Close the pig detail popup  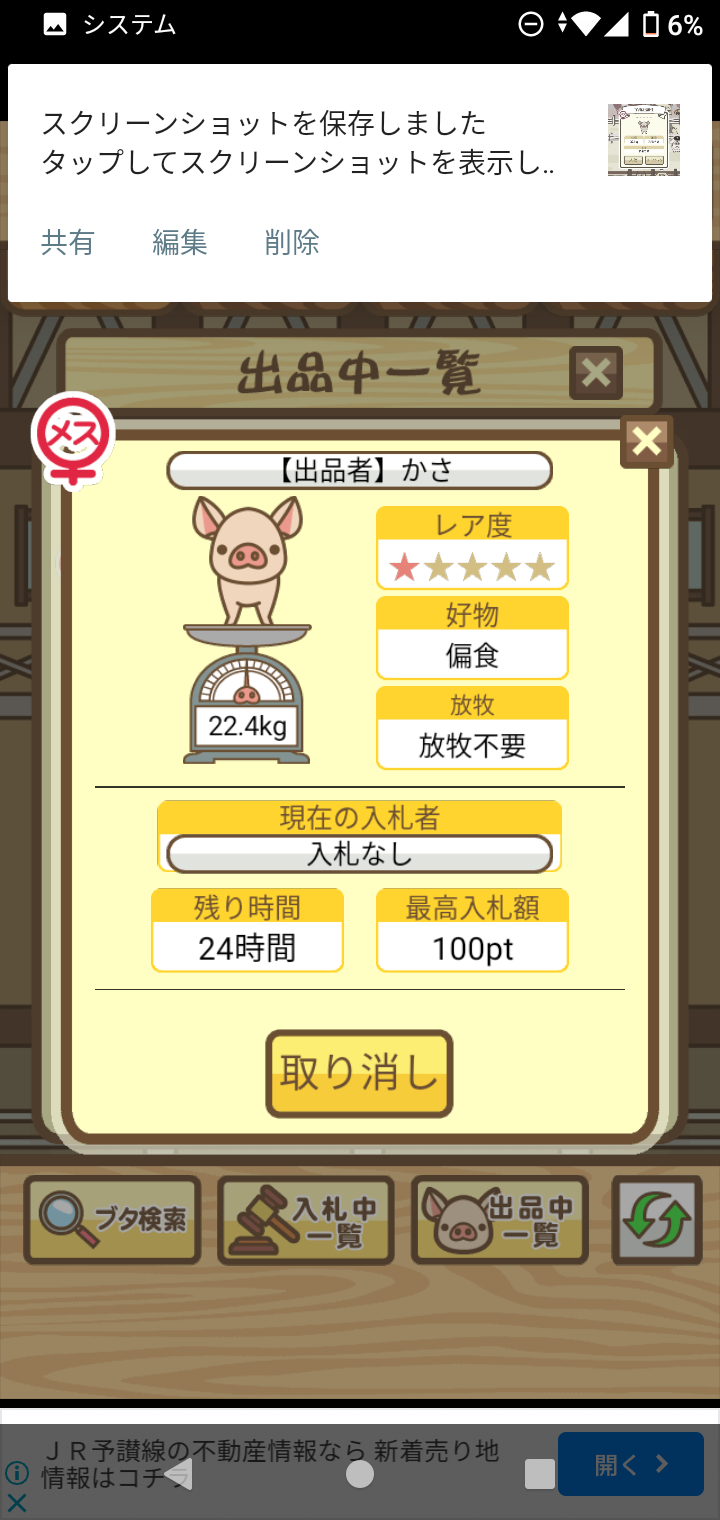[x=647, y=441]
